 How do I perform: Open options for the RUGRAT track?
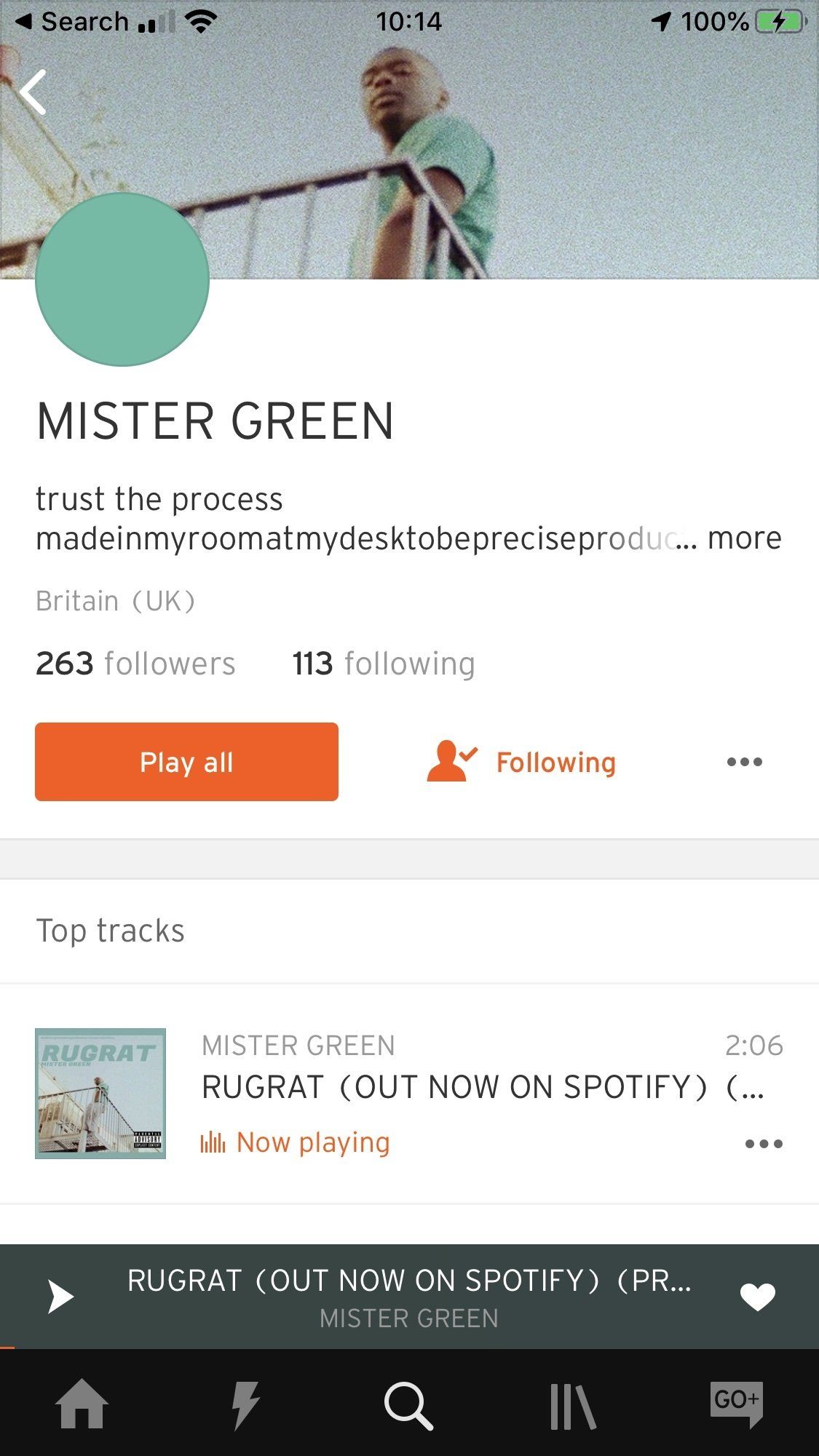764,1144
